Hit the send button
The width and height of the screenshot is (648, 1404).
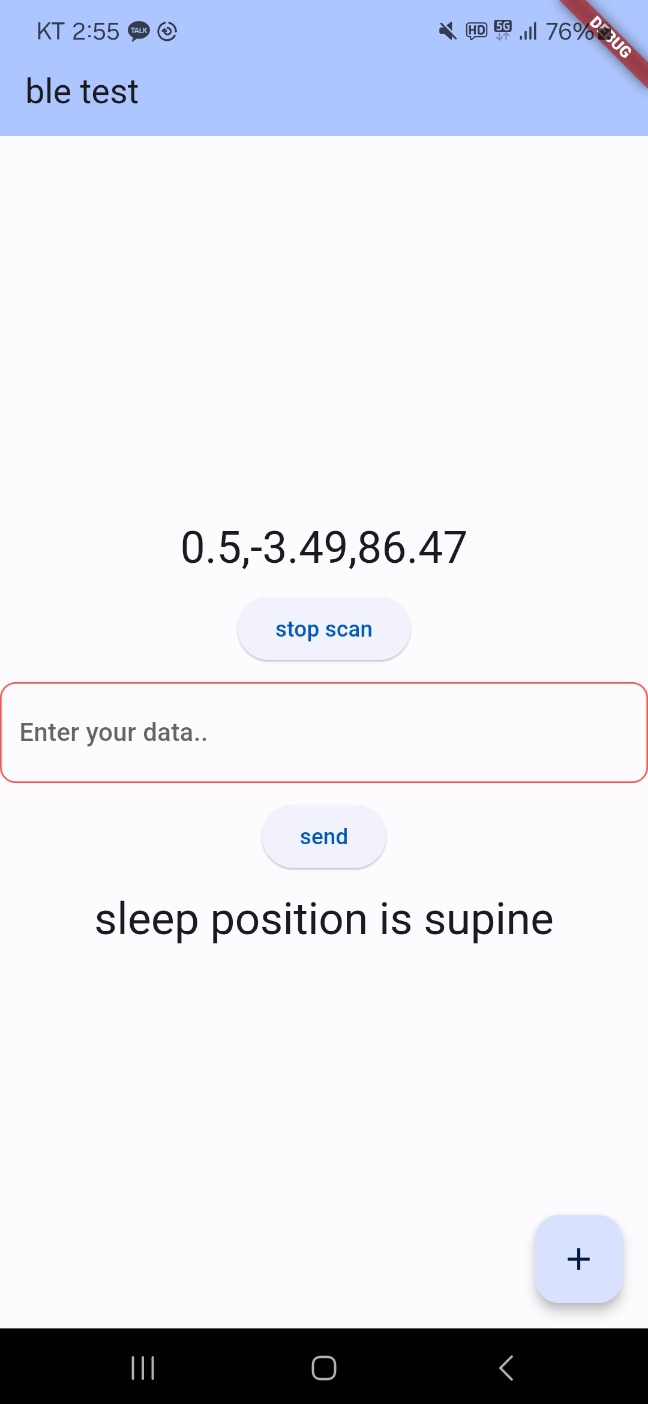(x=324, y=836)
